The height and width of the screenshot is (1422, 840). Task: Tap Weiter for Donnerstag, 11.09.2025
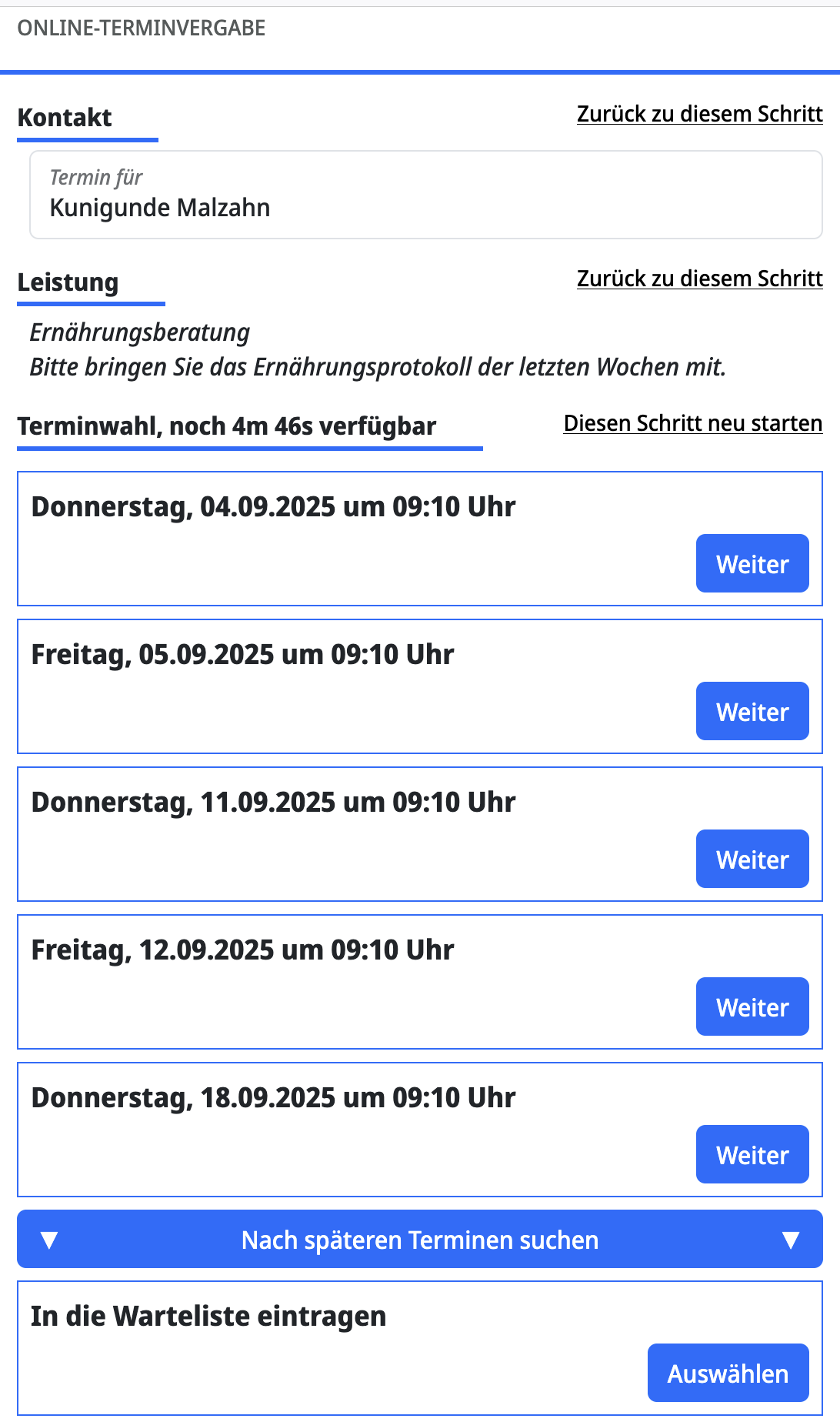pos(752,859)
